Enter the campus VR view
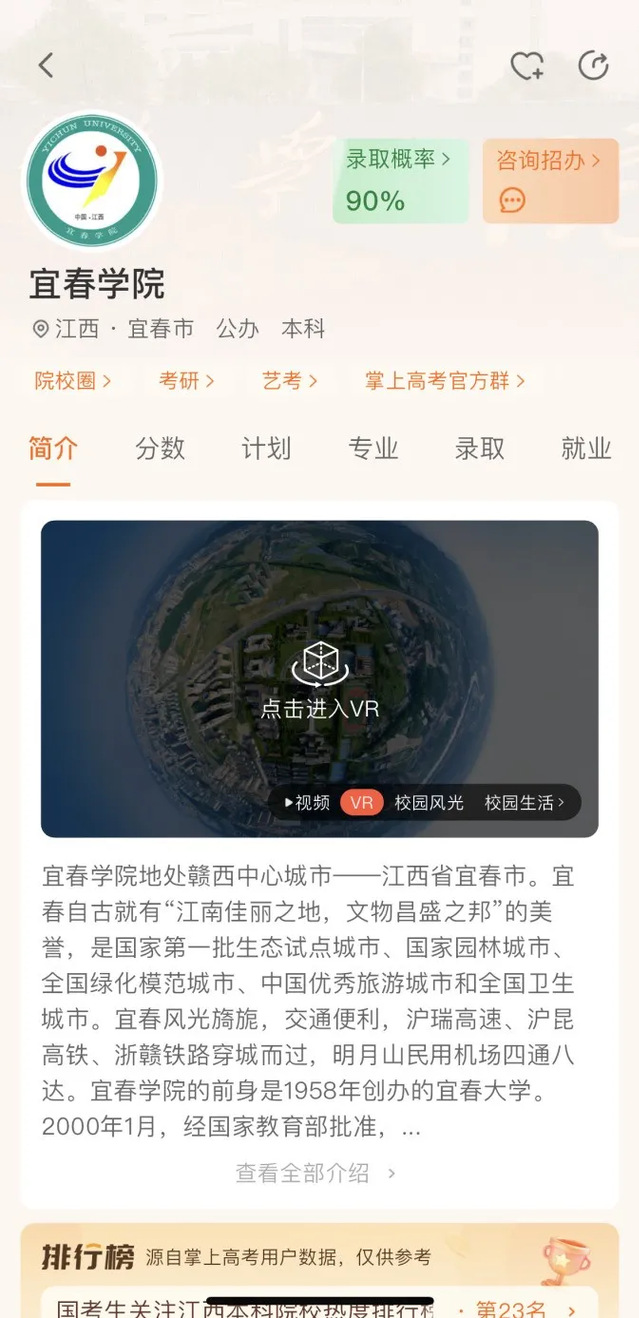This screenshot has width=639, height=1318. (x=320, y=680)
